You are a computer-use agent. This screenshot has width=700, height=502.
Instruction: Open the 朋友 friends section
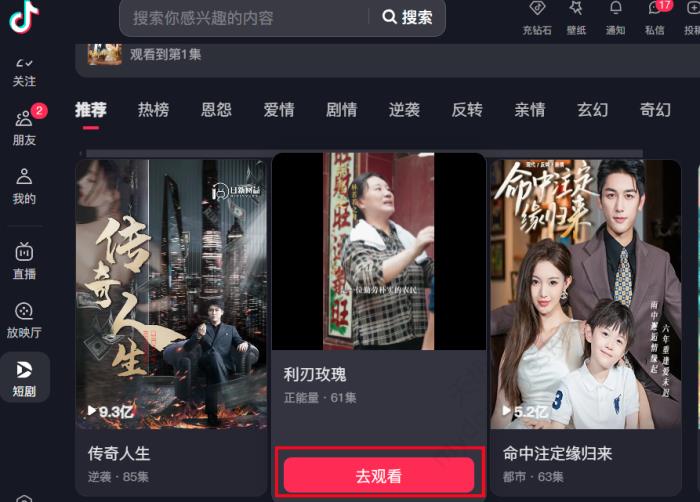click(x=24, y=127)
